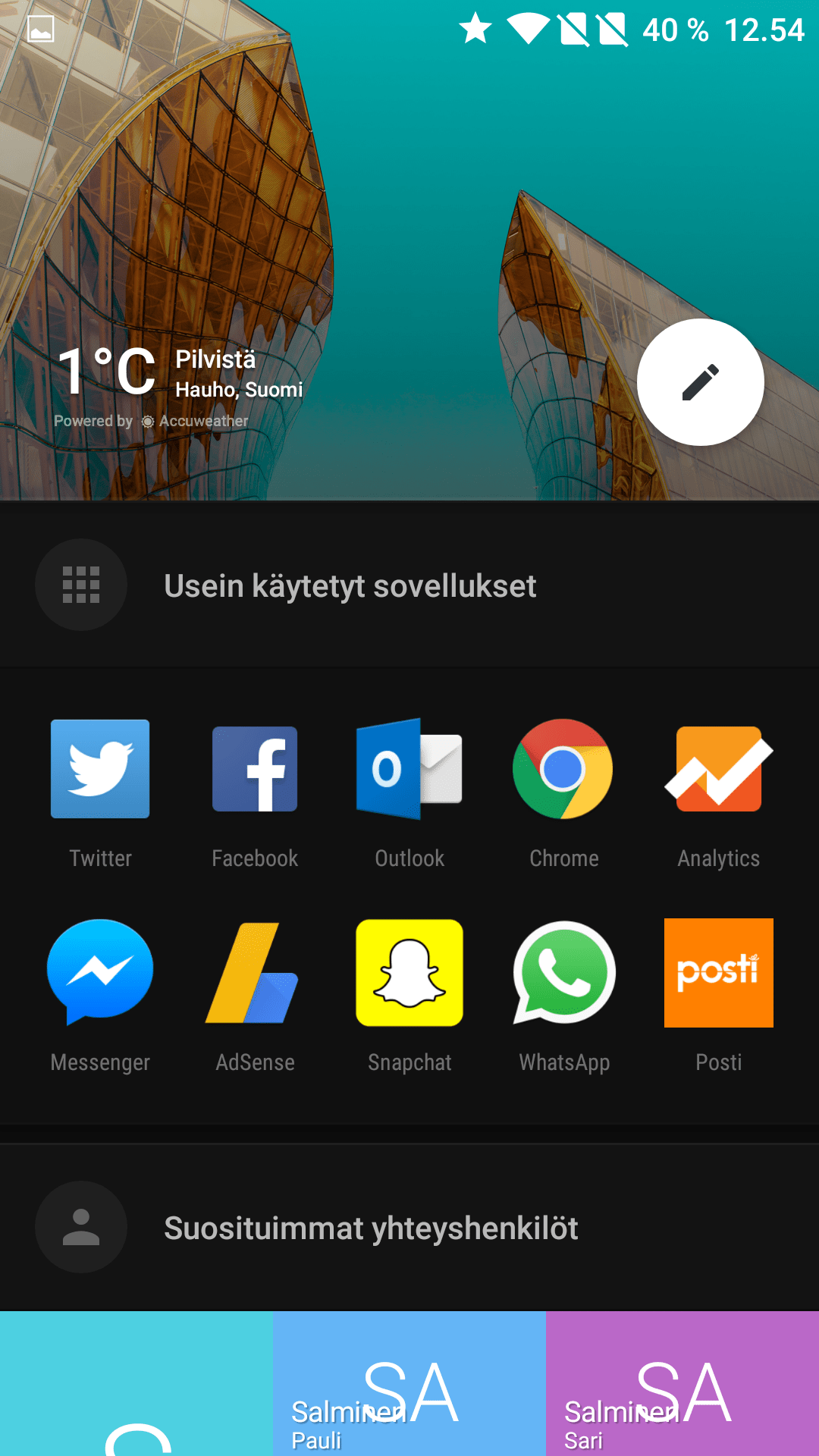819x1456 pixels.
Task: Open WhatsApp
Action: tap(563, 972)
